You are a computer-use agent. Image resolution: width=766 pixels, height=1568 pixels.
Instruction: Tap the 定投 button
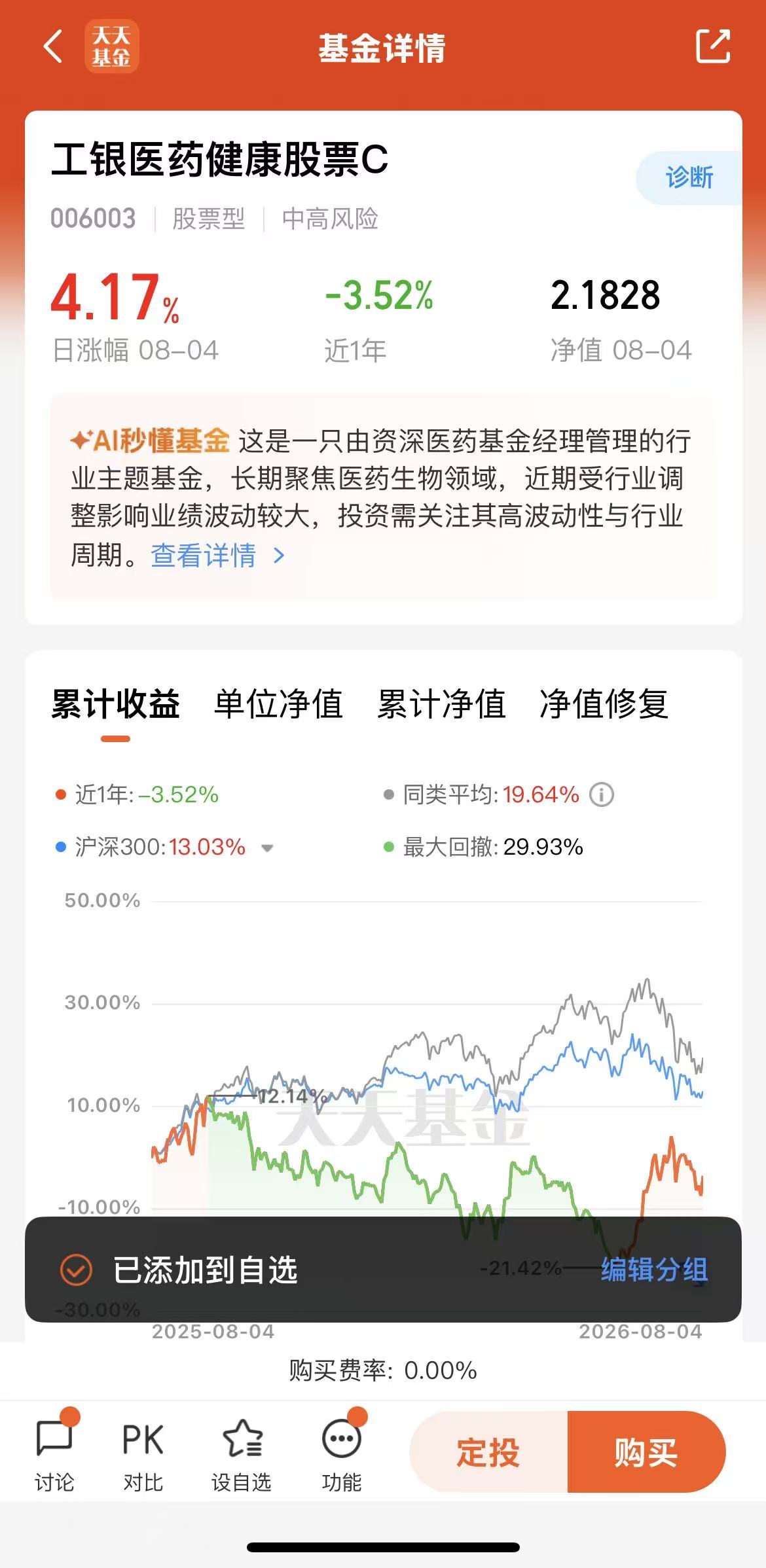pos(488,1452)
